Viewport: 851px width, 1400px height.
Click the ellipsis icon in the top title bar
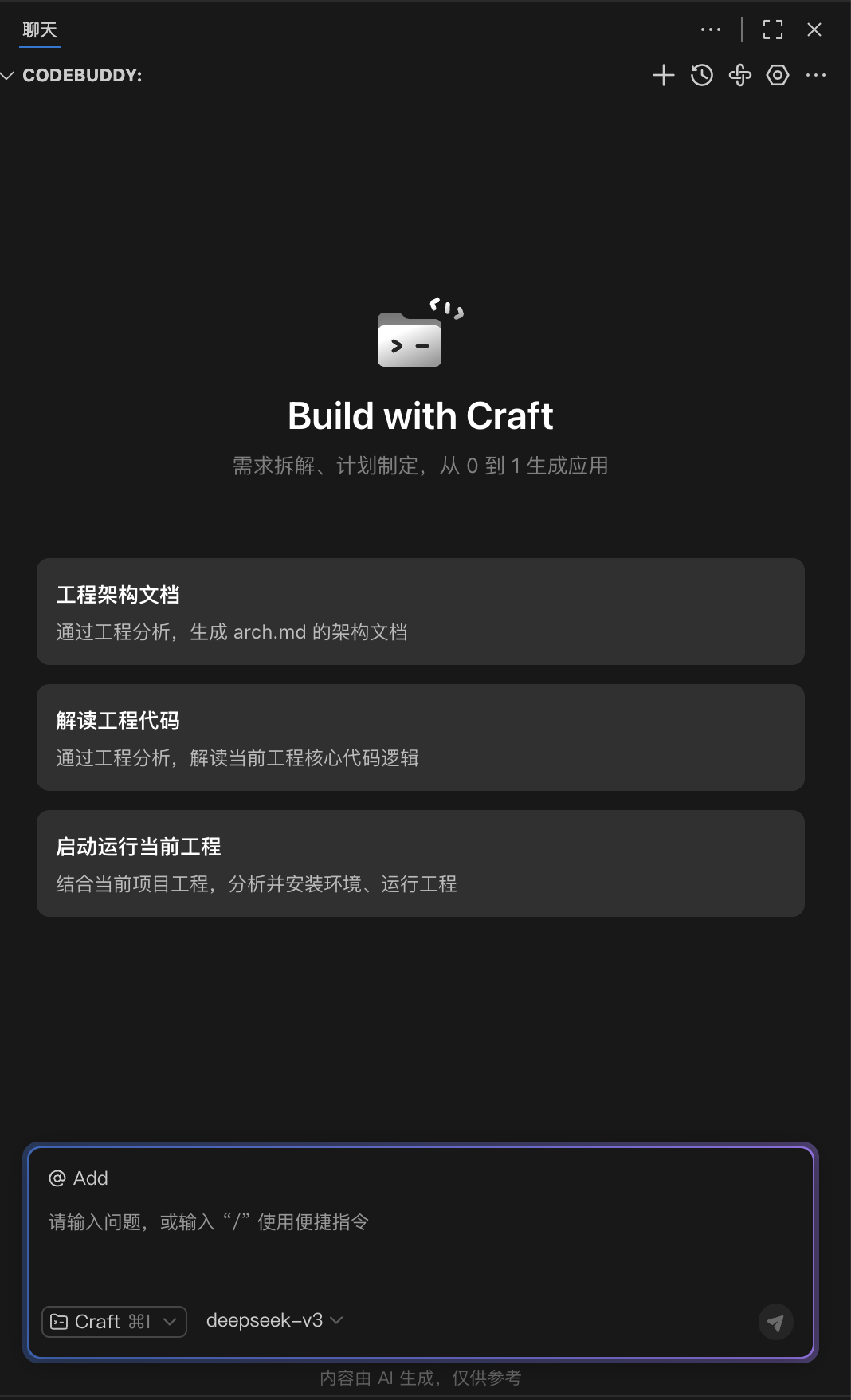(x=709, y=29)
